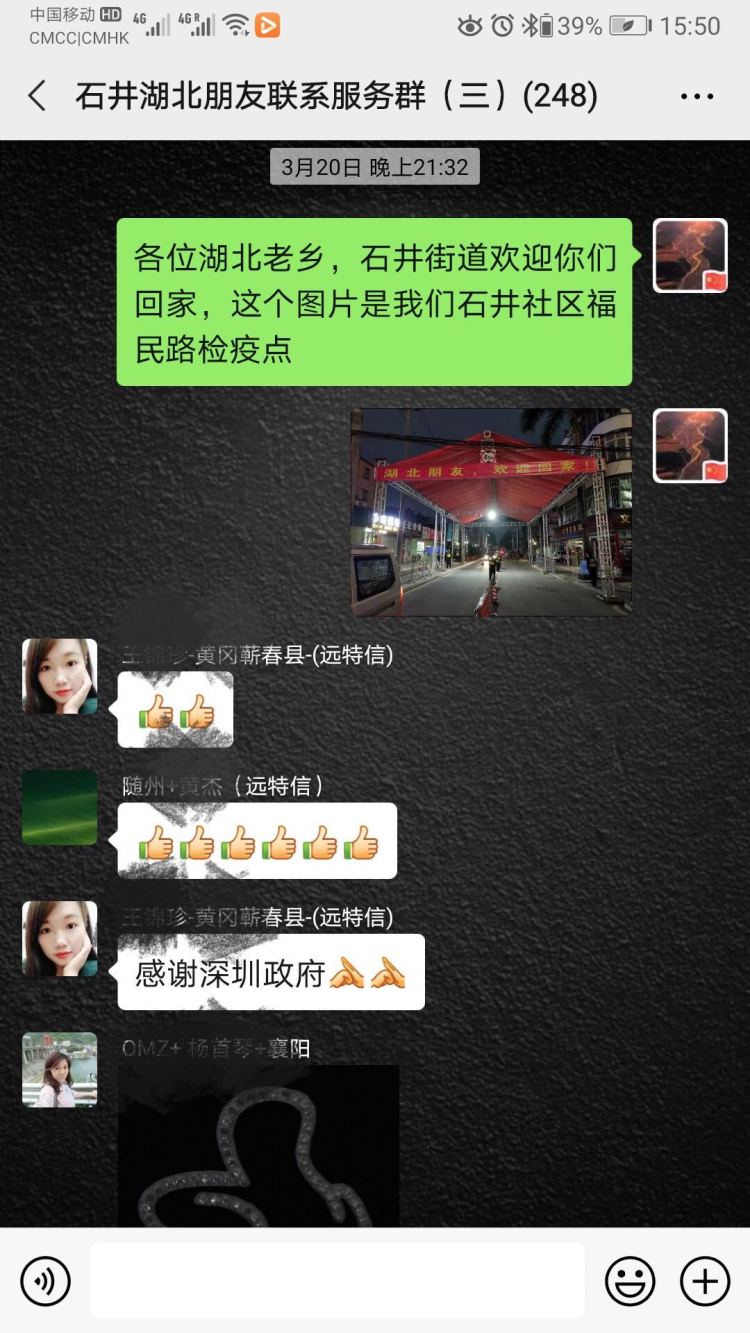Open the chat info overflow menu

click(x=697, y=96)
